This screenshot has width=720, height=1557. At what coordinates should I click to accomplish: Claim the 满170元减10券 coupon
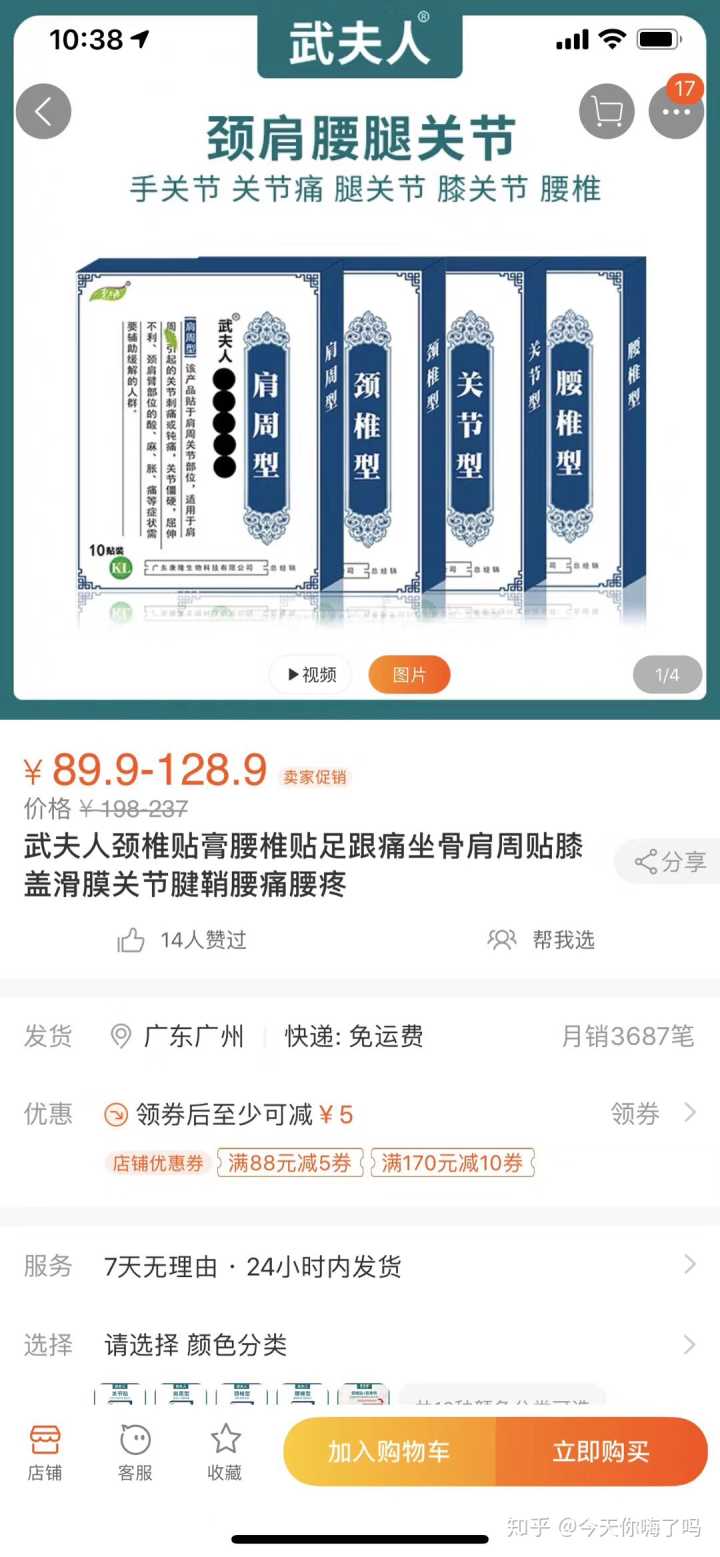tap(452, 1163)
